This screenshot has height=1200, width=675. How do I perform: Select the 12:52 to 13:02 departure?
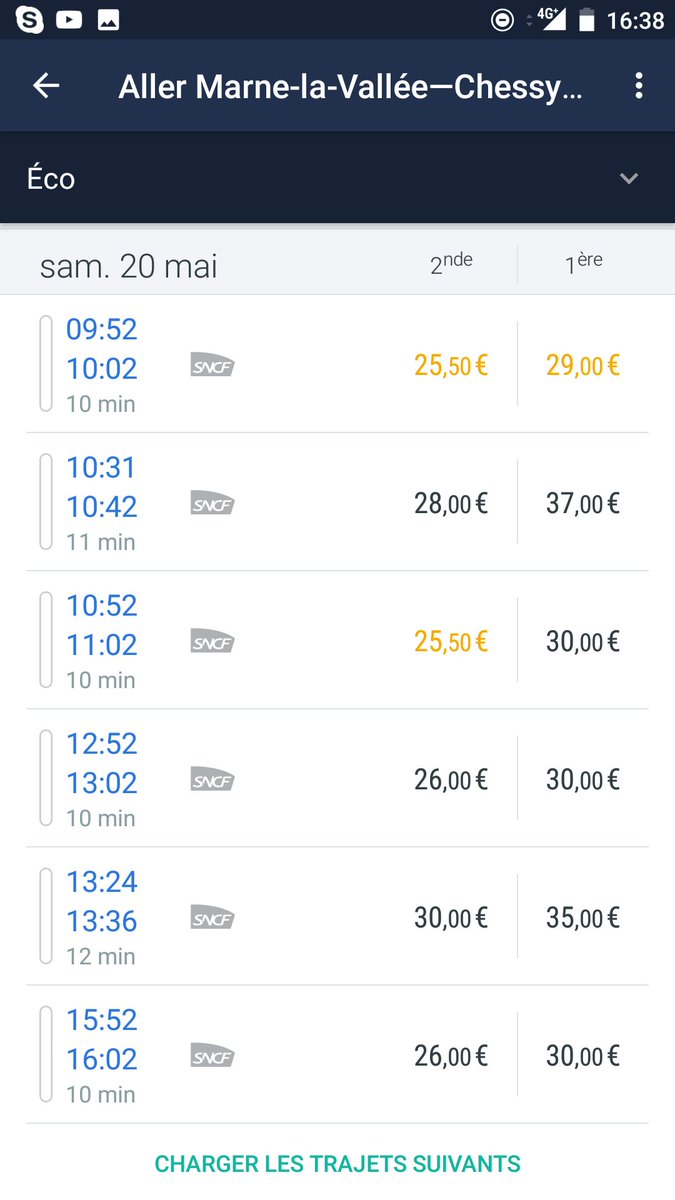pyautogui.click(x=337, y=779)
